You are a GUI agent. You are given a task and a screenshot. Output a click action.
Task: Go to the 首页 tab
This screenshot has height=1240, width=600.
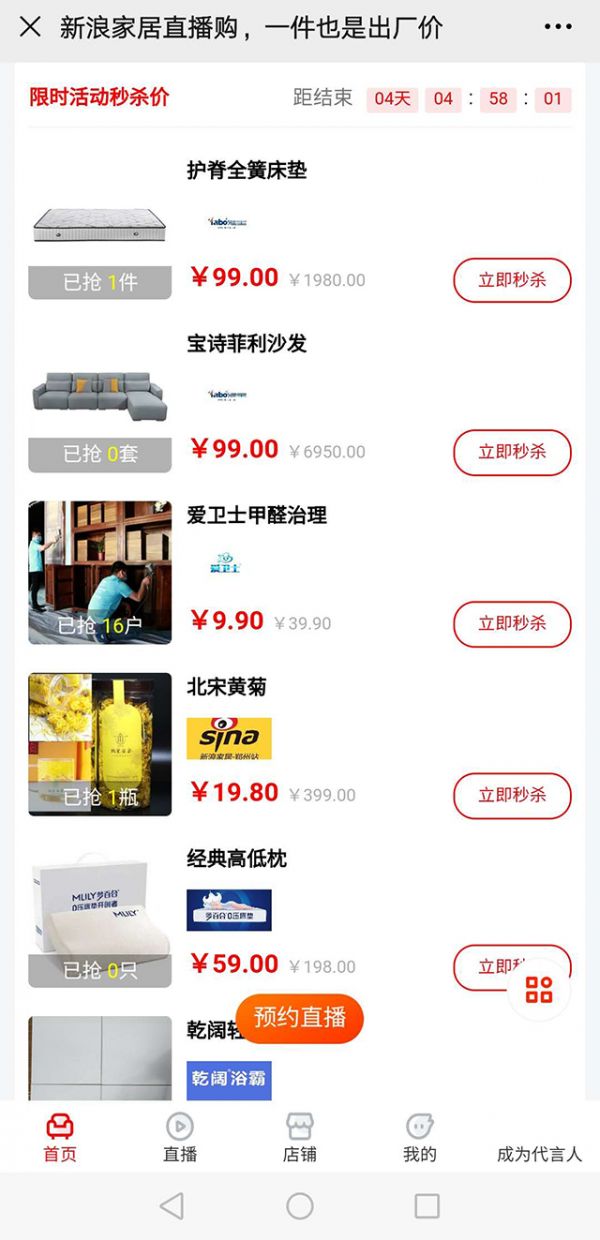click(x=60, y=1138)
